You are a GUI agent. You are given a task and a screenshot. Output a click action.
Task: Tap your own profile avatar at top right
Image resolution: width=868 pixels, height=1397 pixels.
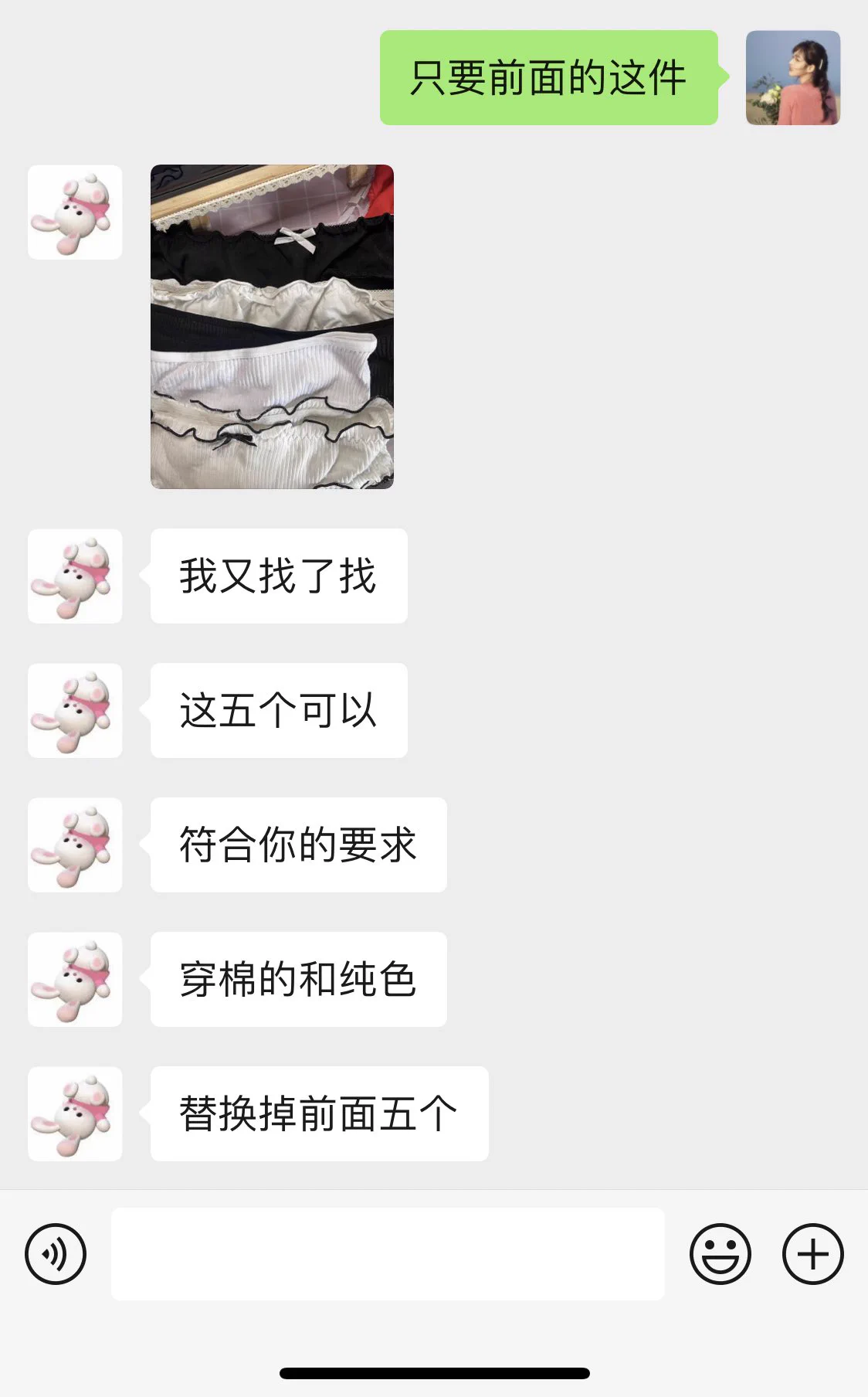pos(791,77)
